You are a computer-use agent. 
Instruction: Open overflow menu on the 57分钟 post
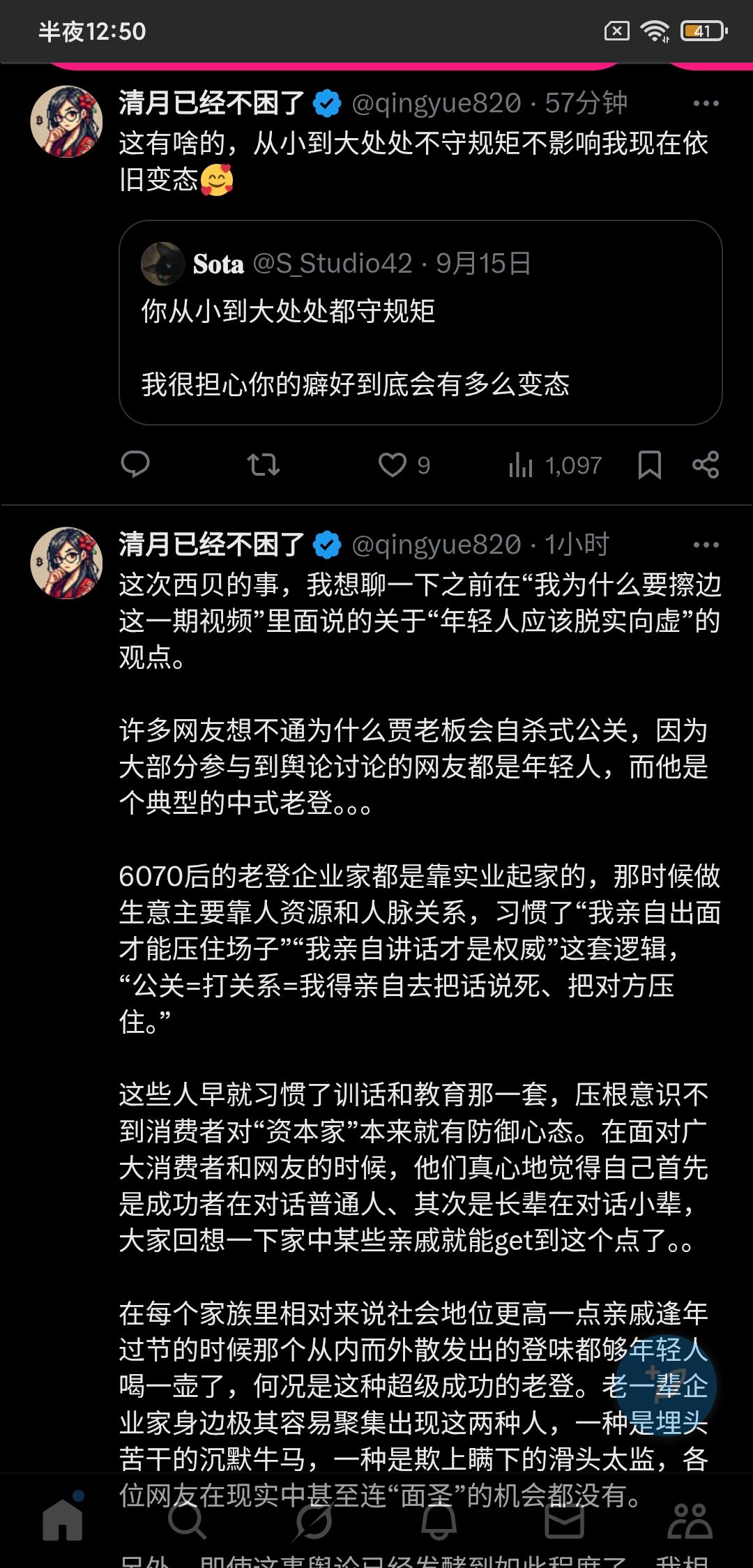point(706,103)
